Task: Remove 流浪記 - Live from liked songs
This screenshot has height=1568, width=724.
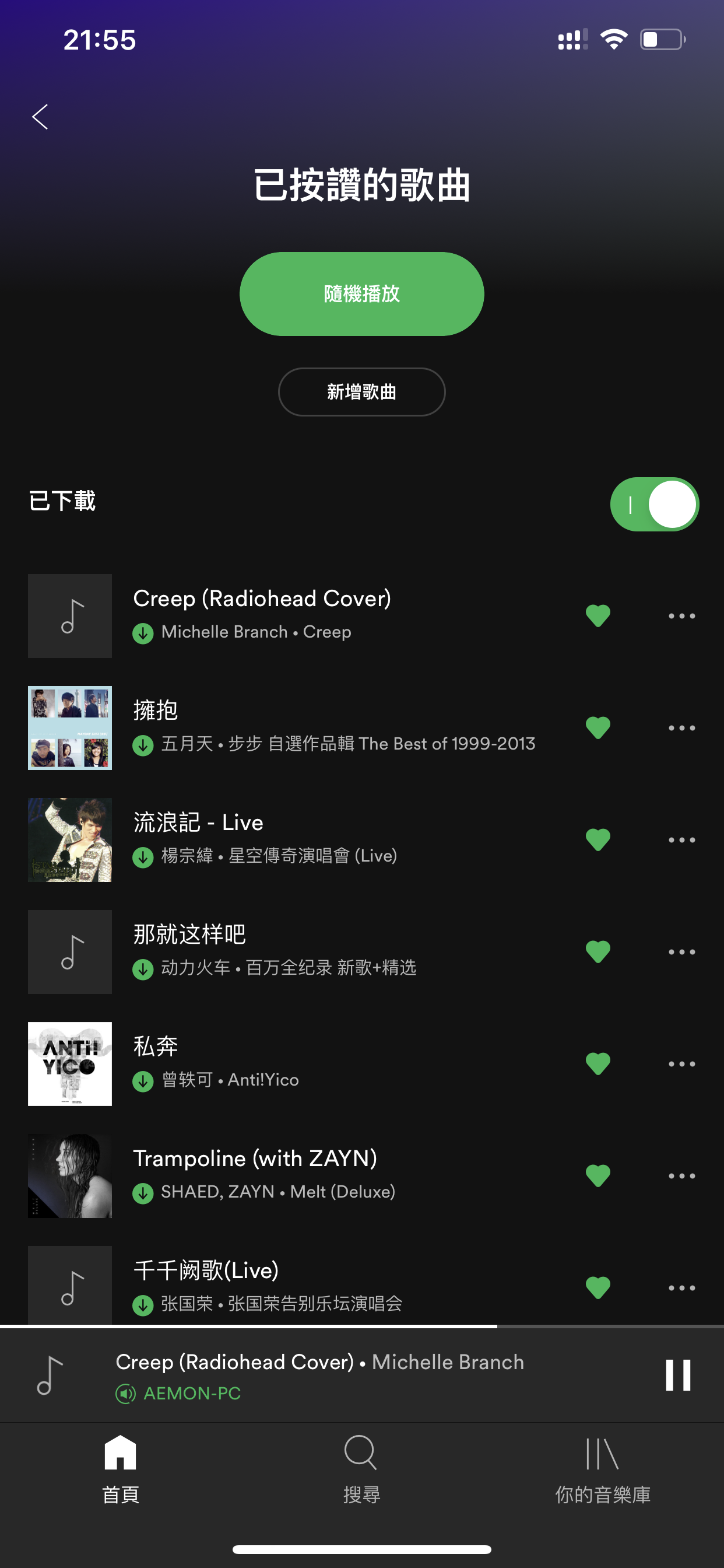Action: (598, 839)
